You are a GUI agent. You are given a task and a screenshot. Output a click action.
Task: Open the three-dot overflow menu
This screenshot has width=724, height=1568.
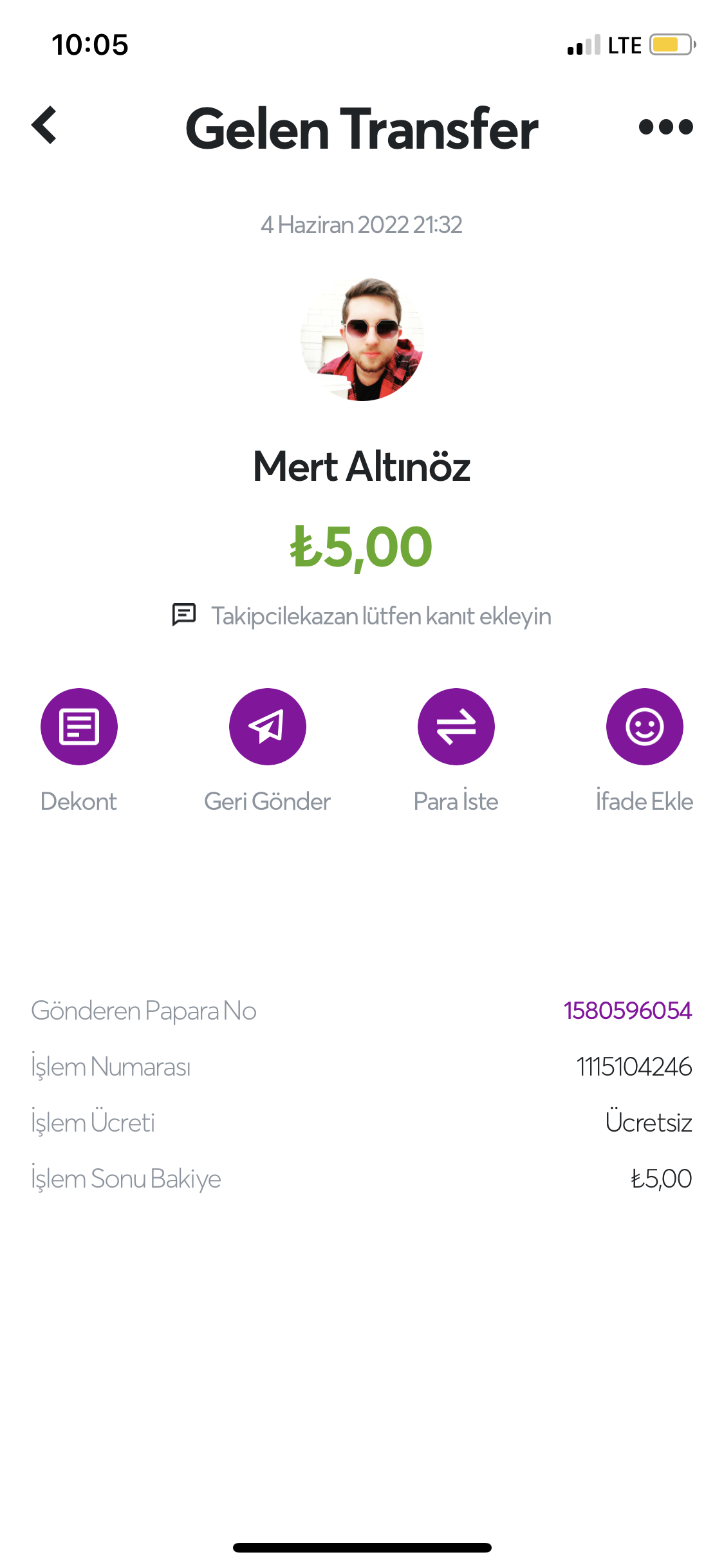[665, 127]
